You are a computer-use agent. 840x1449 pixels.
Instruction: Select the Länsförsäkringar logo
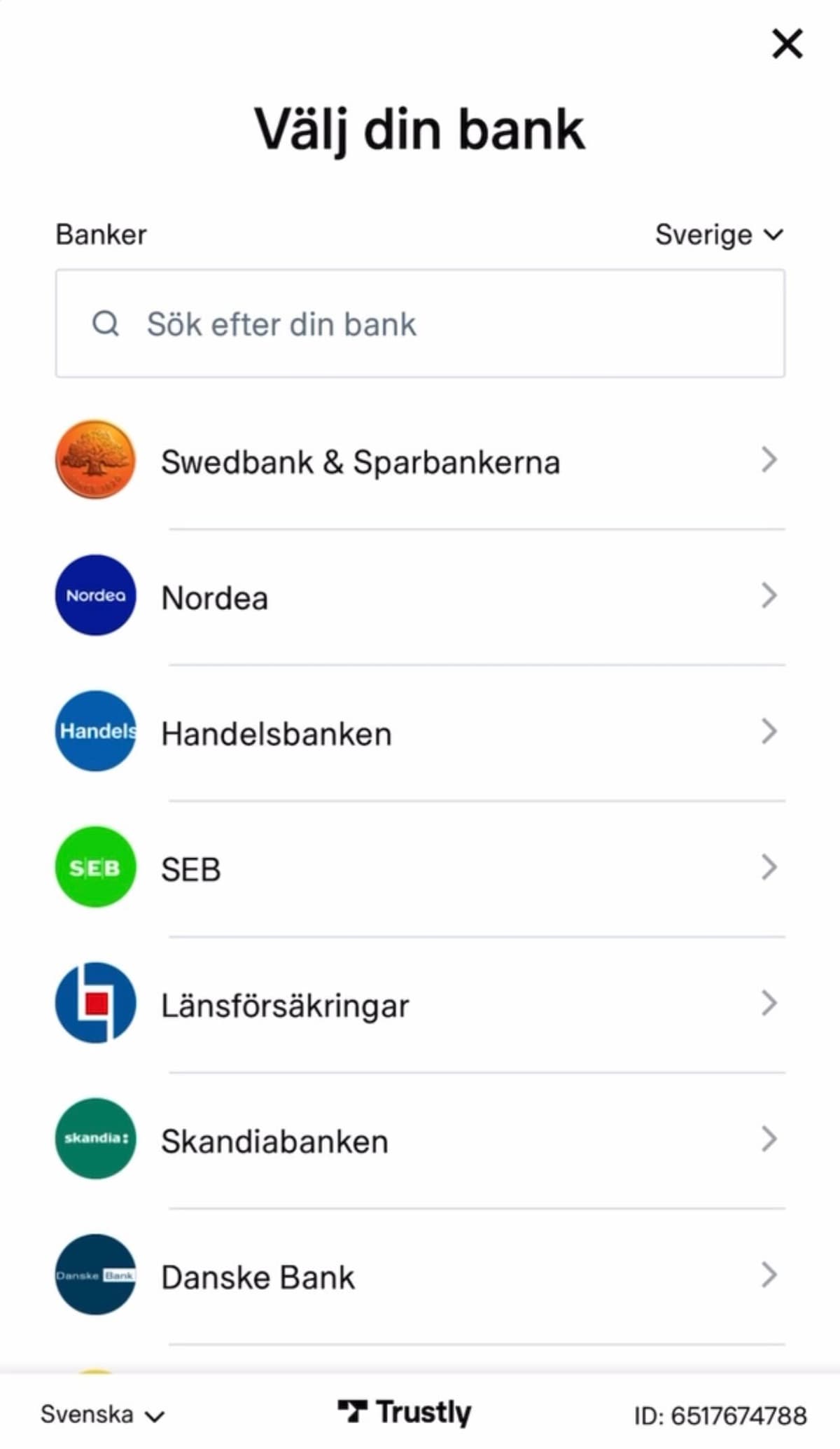(94, 1004)
